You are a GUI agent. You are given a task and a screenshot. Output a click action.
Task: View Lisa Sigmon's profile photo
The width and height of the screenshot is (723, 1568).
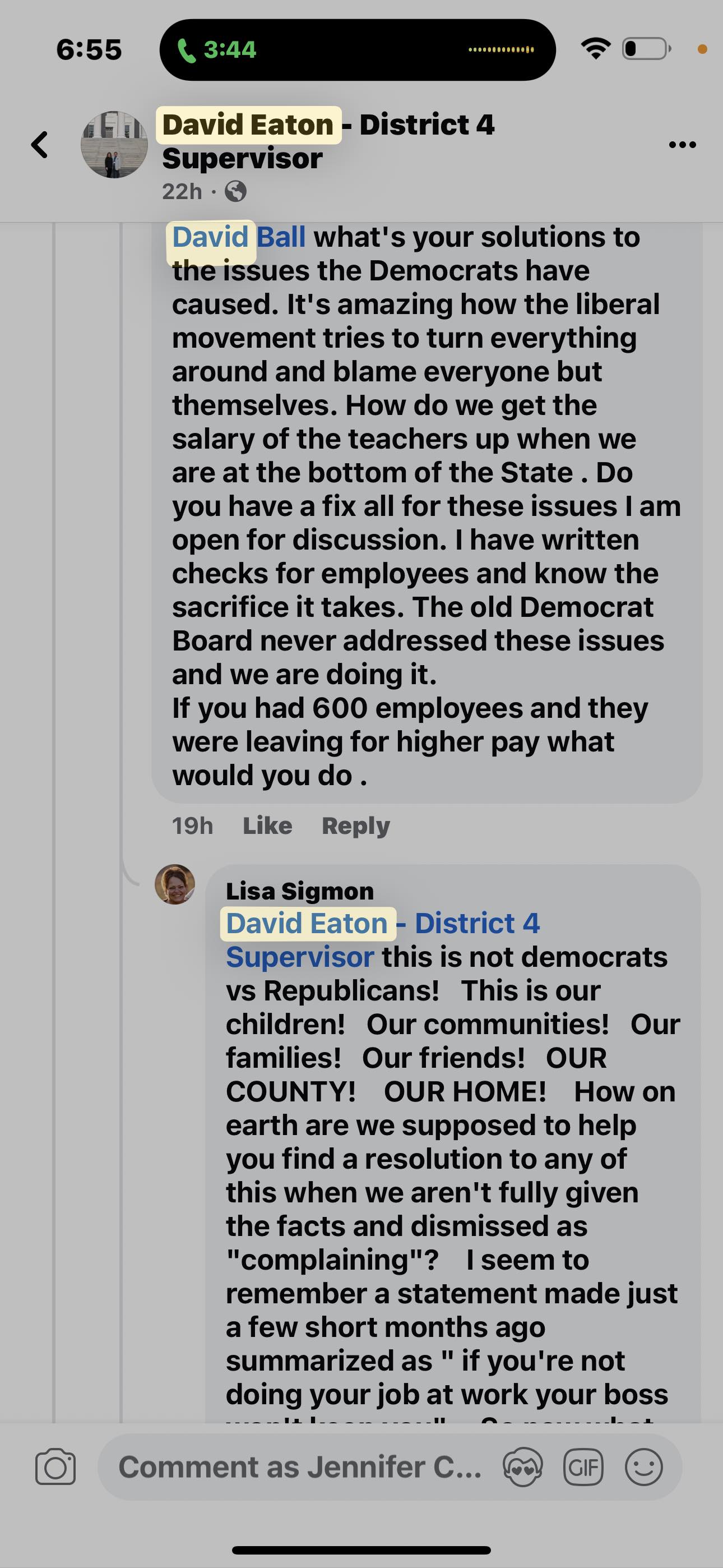click(x=175, y=884)
